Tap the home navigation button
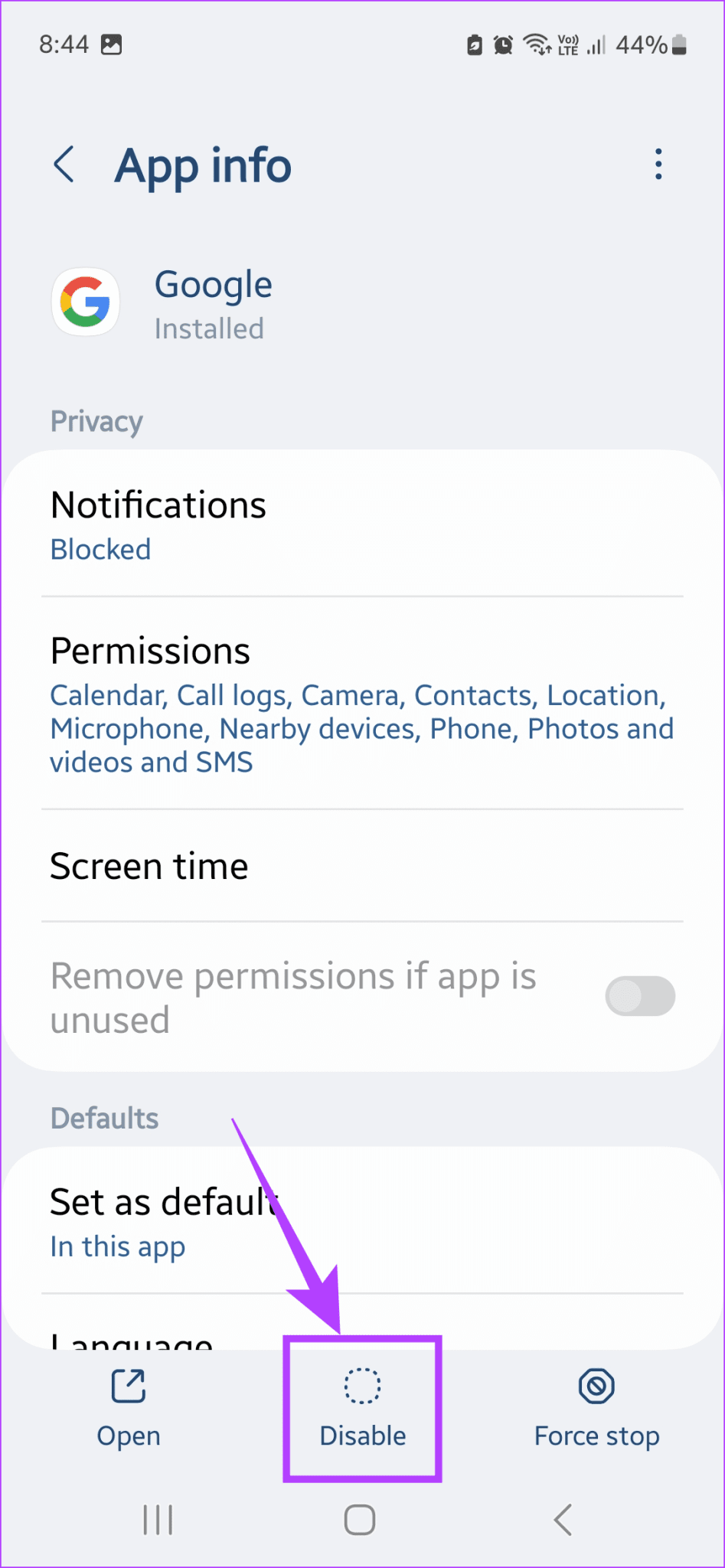Screen dimensions: 725x1568 coord(360,1520)
